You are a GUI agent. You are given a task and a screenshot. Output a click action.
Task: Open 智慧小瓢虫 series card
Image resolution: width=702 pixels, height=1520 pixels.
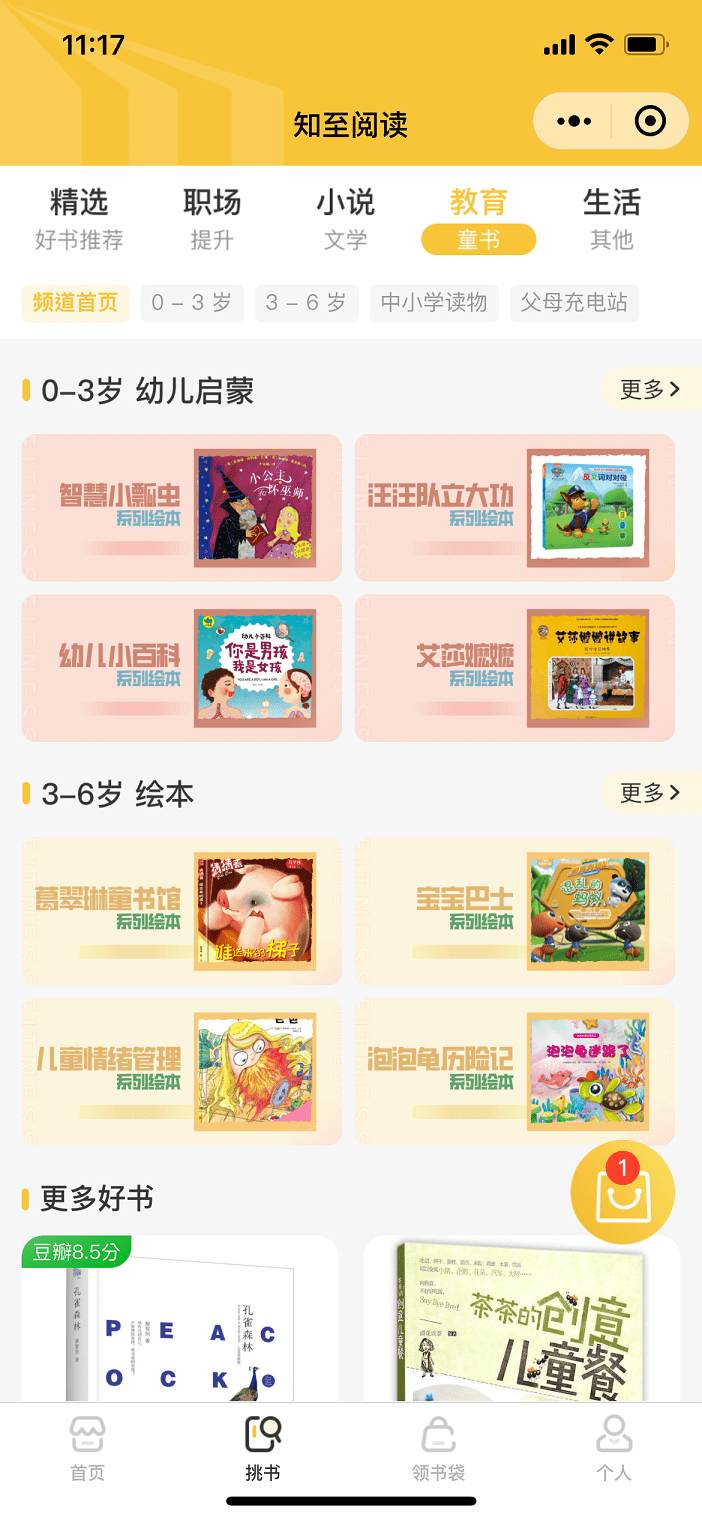click(x=181, y=508)
